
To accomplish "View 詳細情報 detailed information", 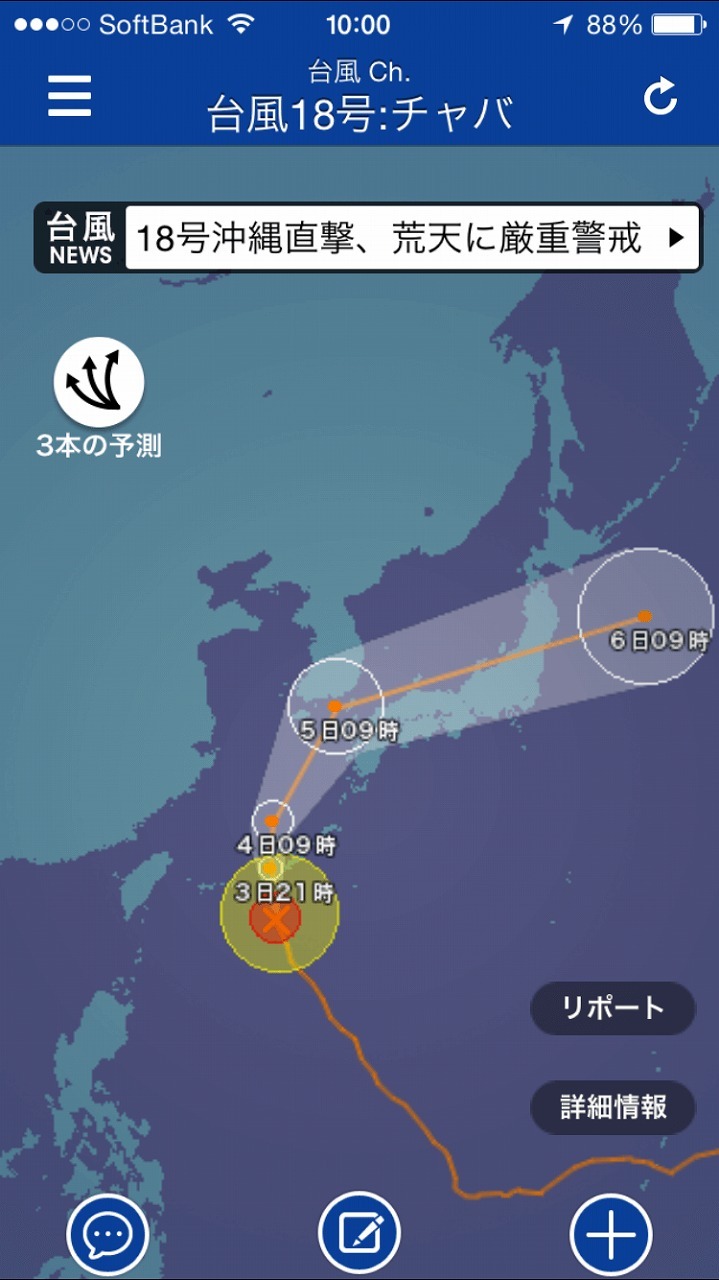I will (612, 1107).
